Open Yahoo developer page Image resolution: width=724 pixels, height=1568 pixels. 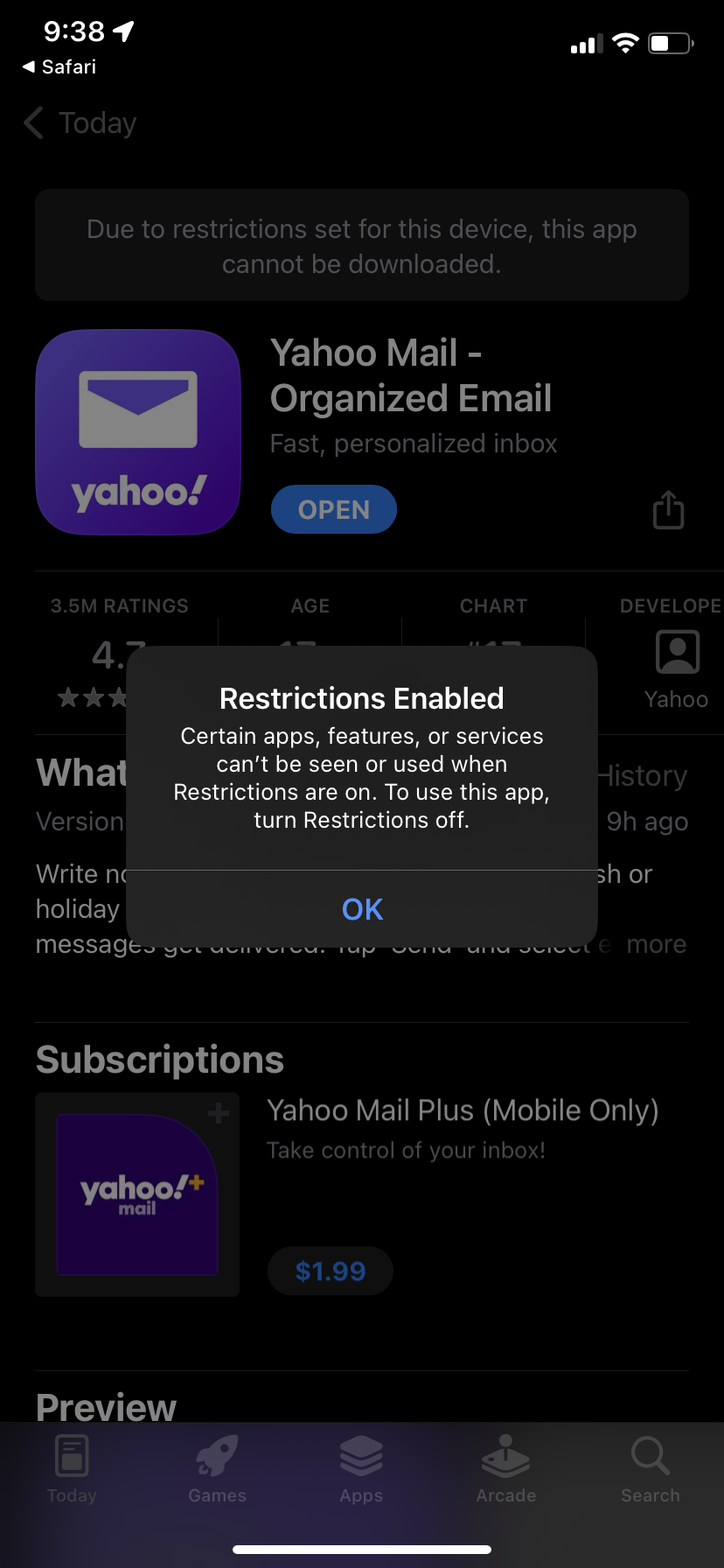click(x=676, y=669)
